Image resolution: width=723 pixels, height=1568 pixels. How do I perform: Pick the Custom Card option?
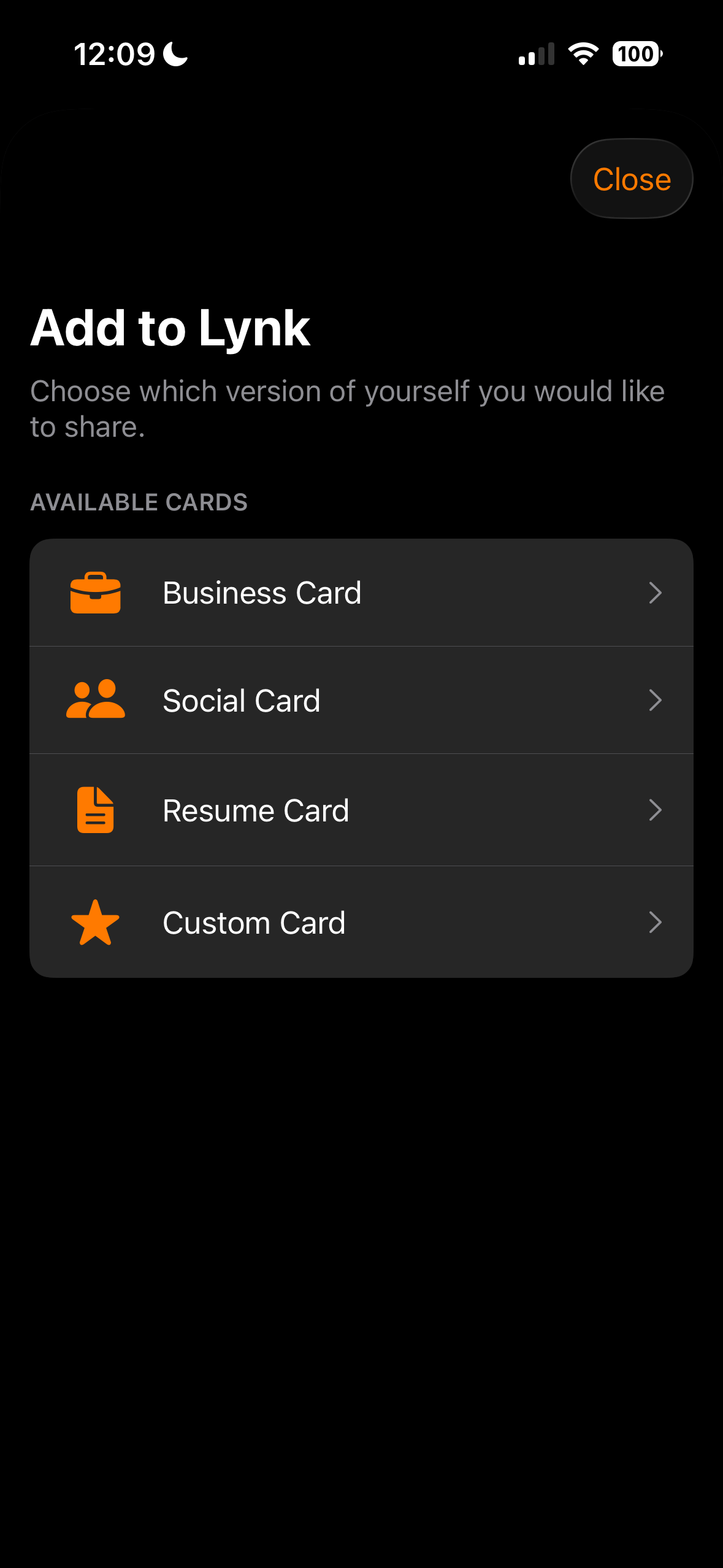pyautogui.click(x=361, y=922)
